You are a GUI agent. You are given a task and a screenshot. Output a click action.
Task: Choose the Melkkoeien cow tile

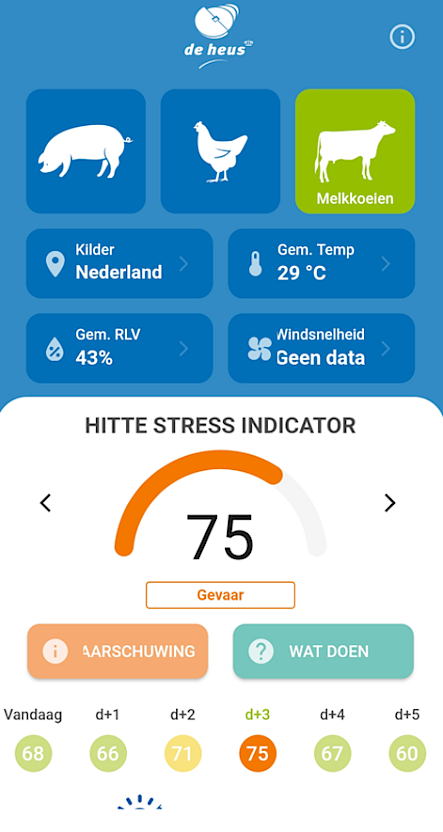pyautogui.click(x=355, y=151)
